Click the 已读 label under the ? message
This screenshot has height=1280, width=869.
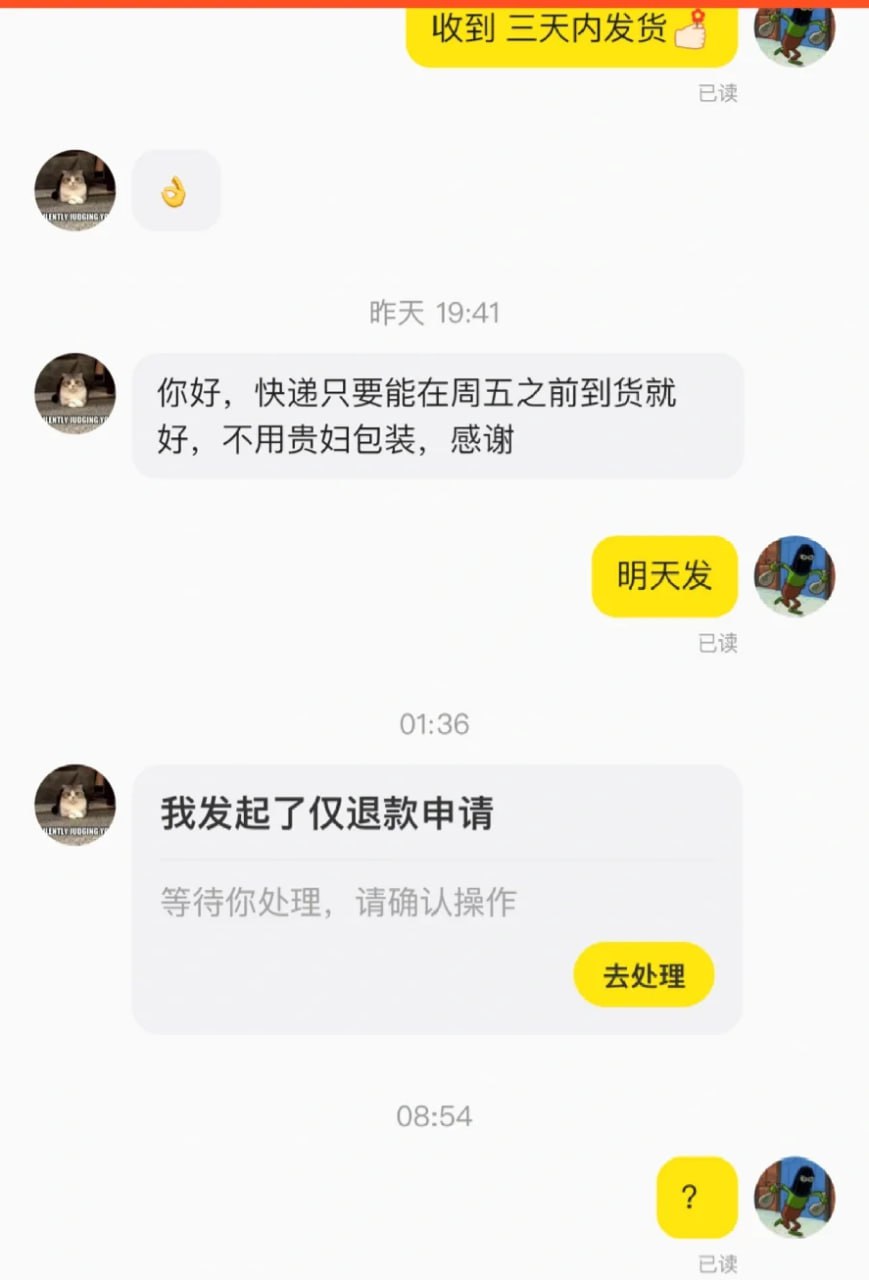coord(716,1262)
